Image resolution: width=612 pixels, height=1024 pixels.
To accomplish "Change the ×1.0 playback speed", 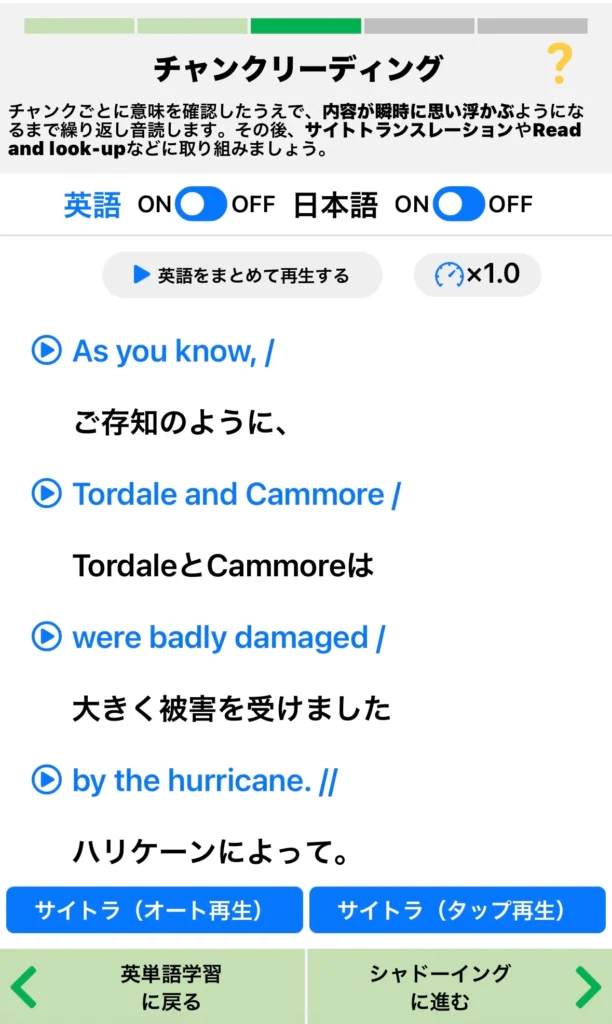I will point(477,275).
